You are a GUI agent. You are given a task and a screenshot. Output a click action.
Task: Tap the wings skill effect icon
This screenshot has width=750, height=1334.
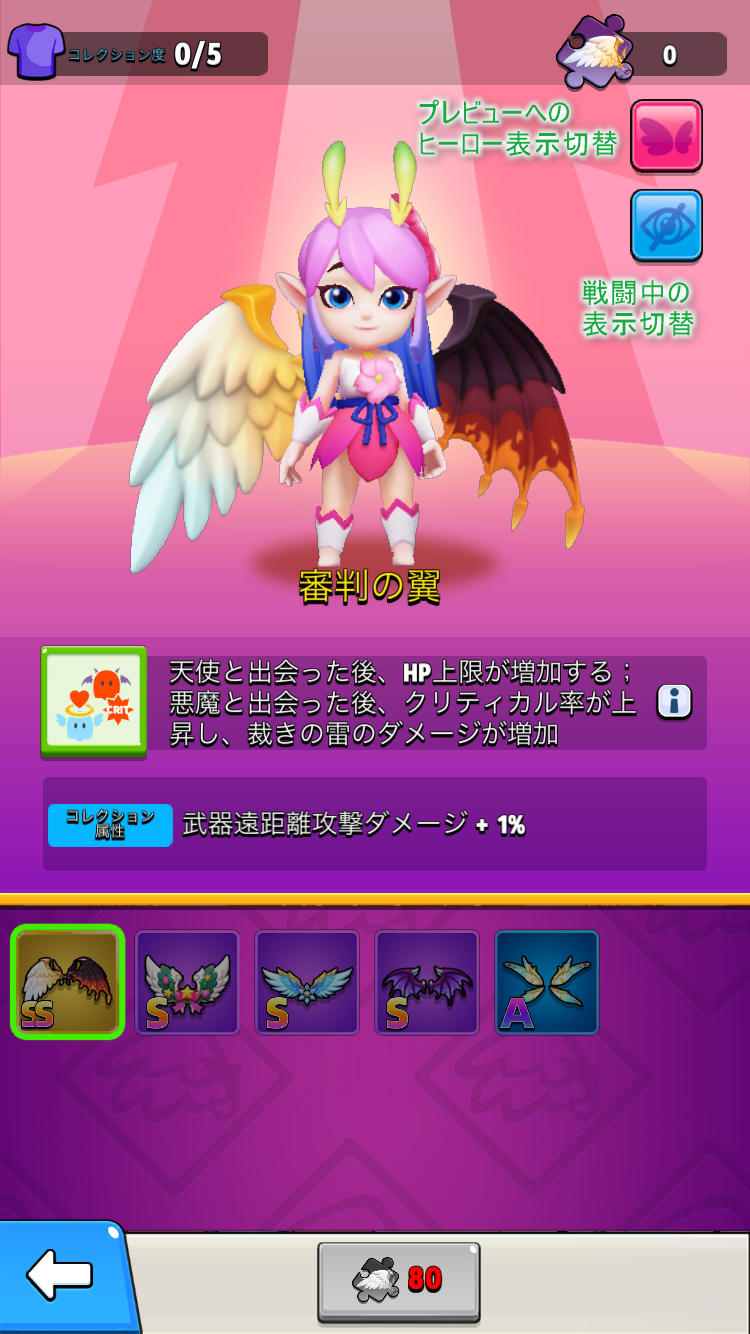94,700
